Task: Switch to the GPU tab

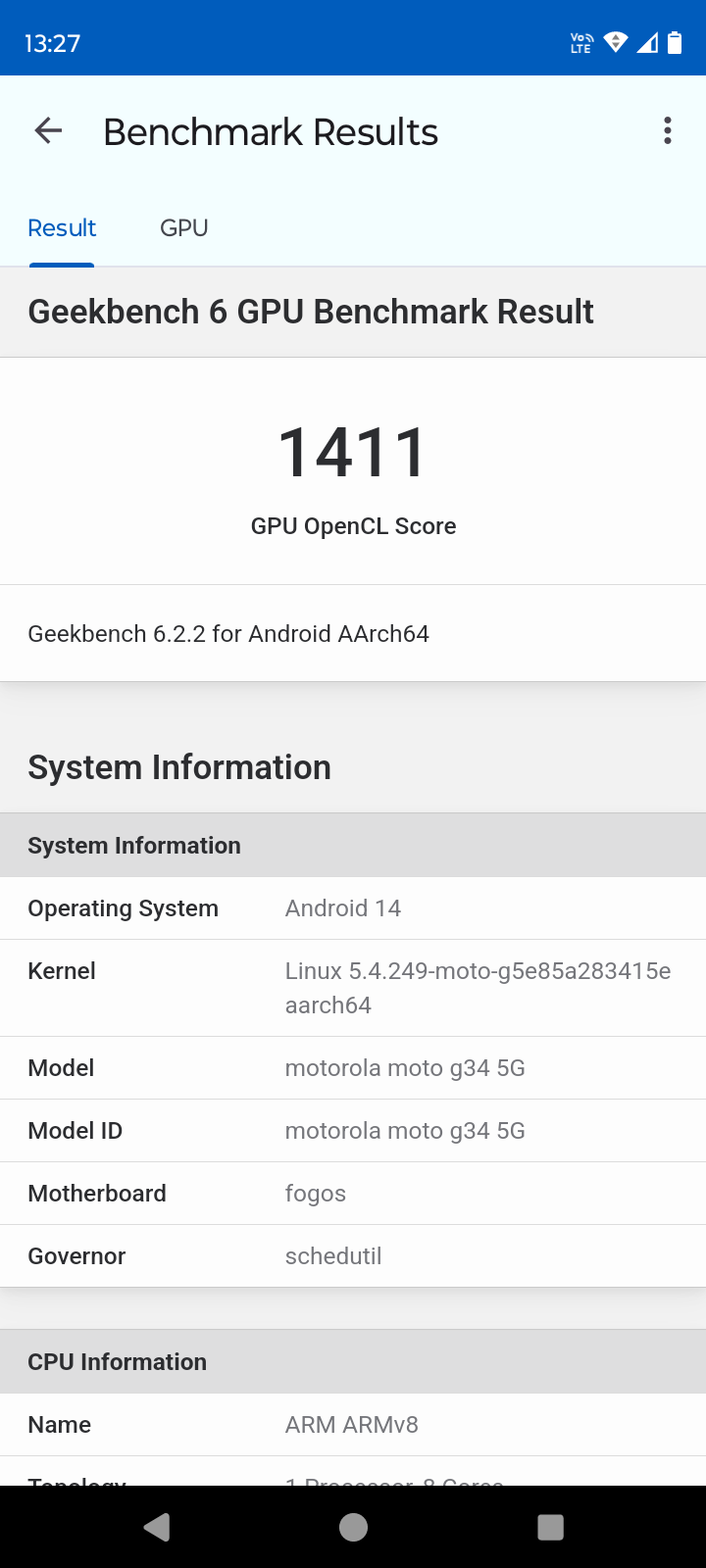Action: (x=183, y=228)
